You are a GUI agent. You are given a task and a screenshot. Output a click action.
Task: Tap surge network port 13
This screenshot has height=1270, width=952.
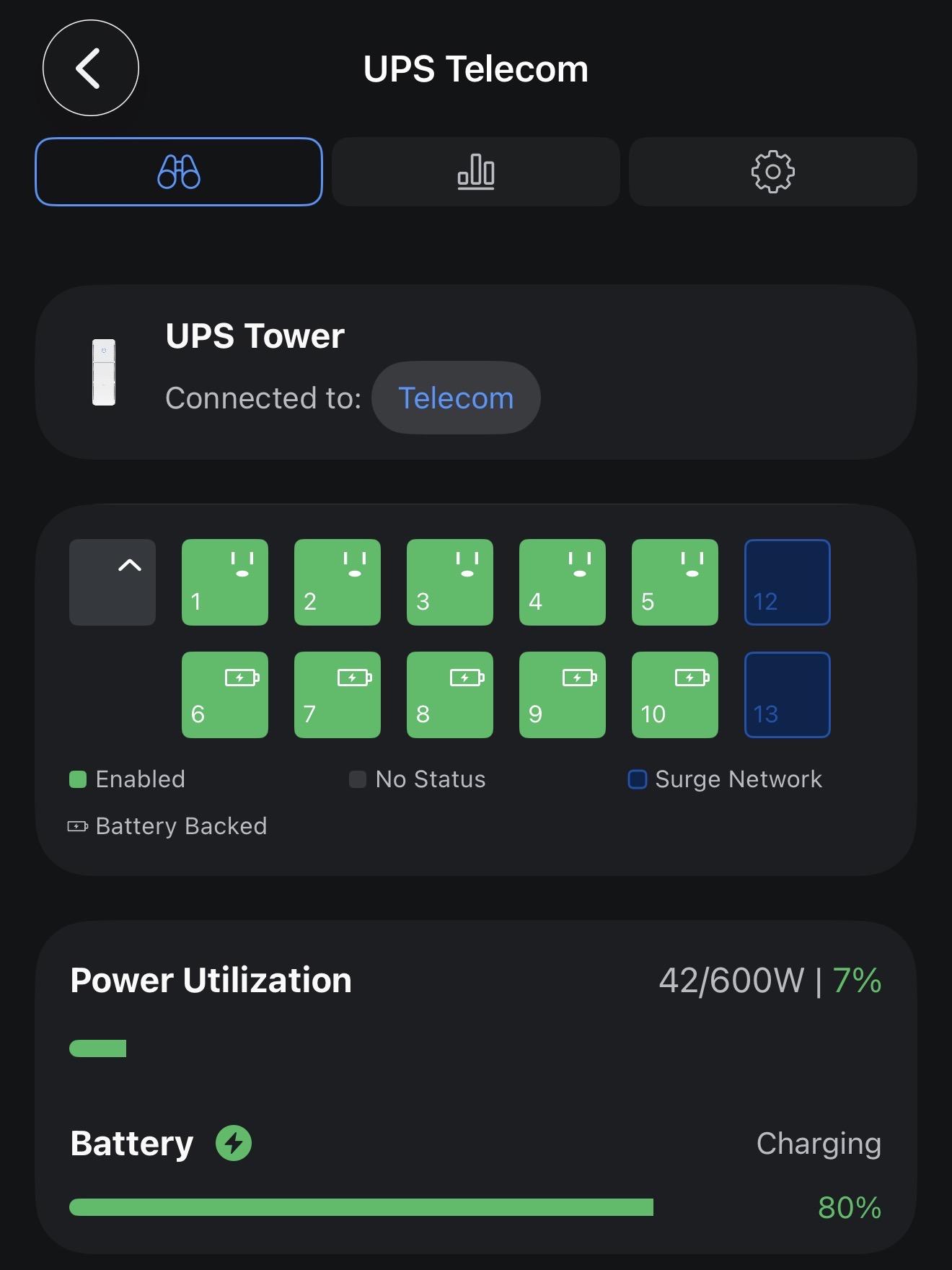[x=788, y=694]
